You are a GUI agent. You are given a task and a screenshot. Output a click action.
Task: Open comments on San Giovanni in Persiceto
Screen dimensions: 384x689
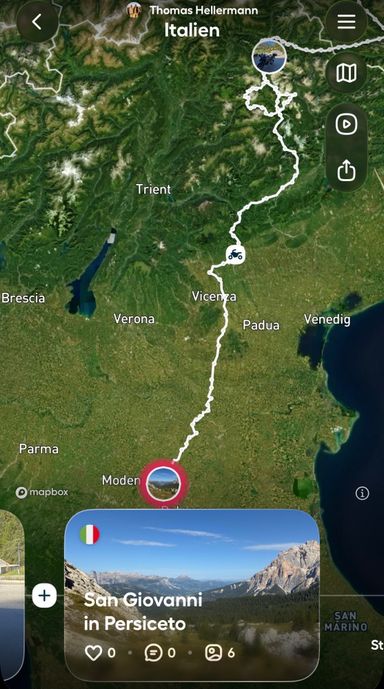(160, 653)
